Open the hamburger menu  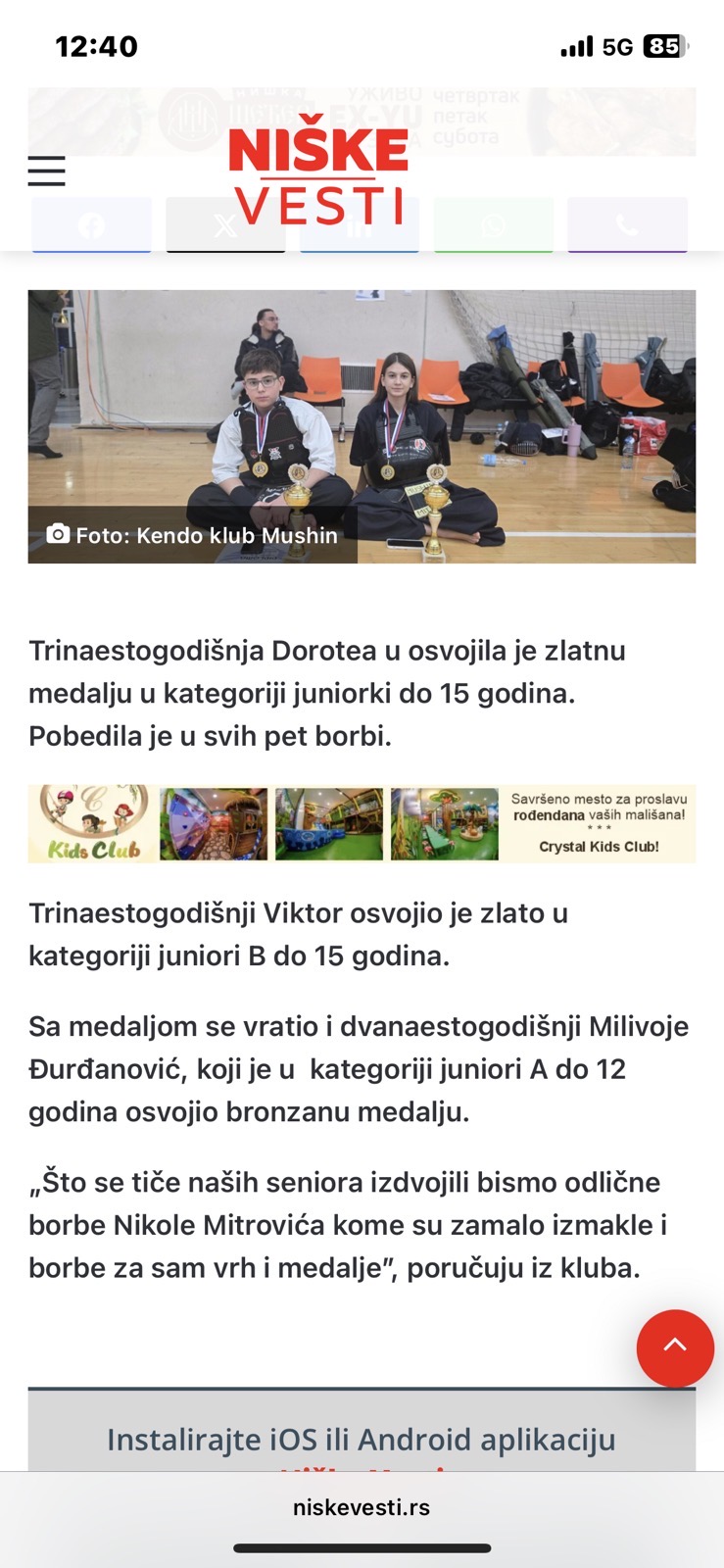46,171
